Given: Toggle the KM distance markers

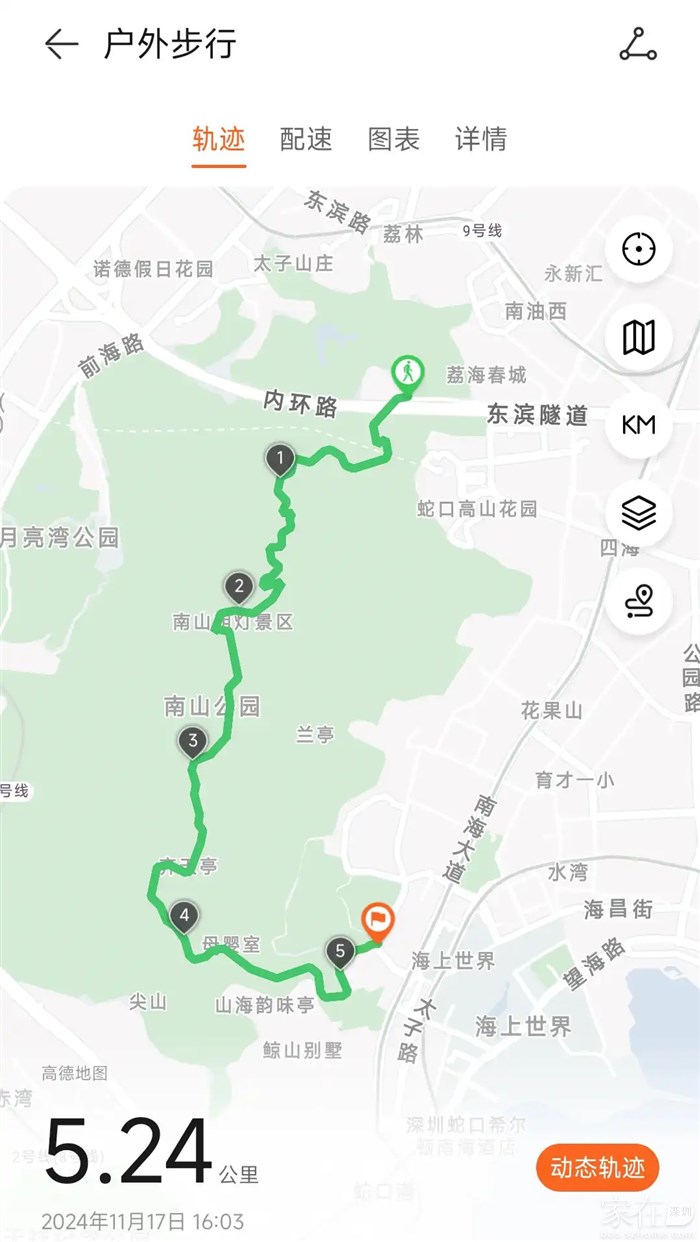Looking at the screenshot, I should (x=639, y=425).
